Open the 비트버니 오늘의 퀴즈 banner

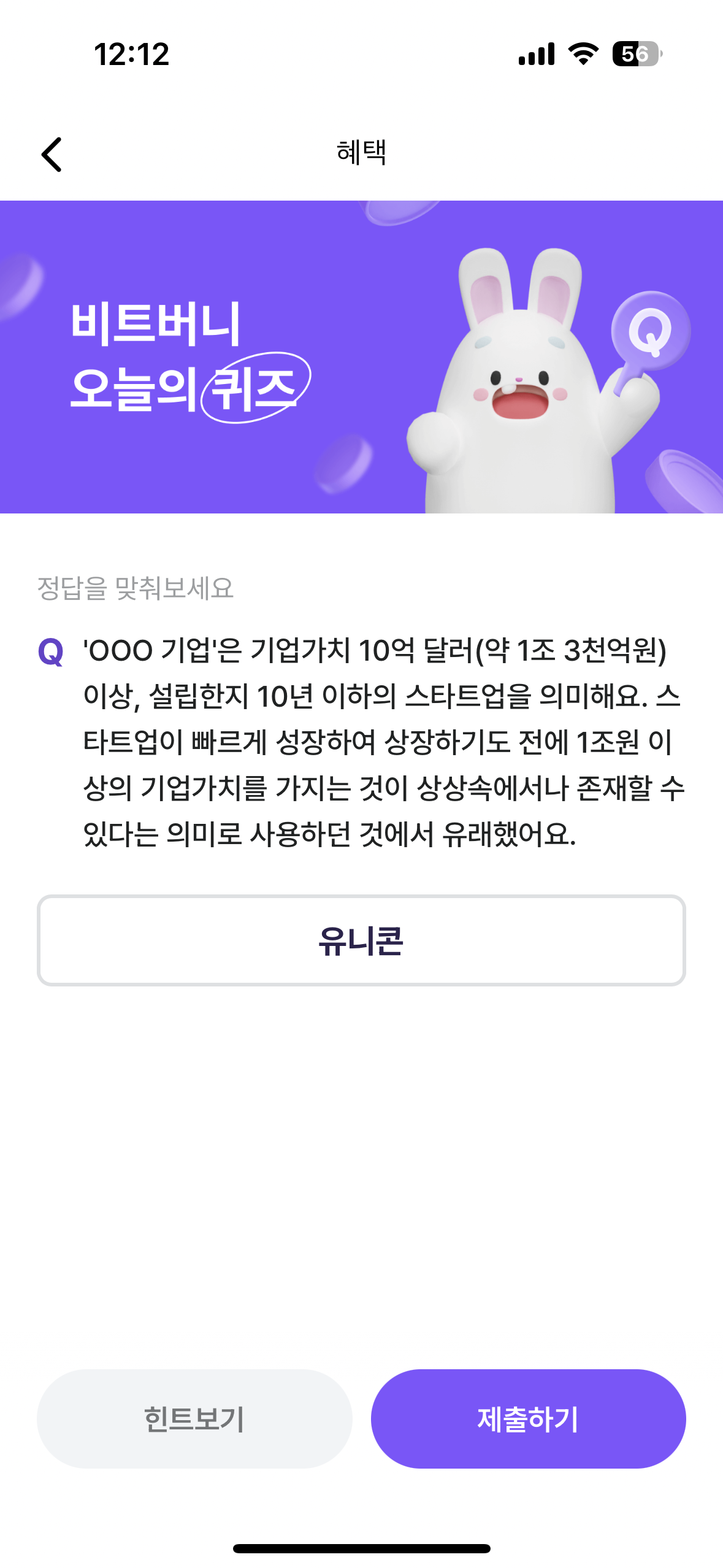(362, 357)
